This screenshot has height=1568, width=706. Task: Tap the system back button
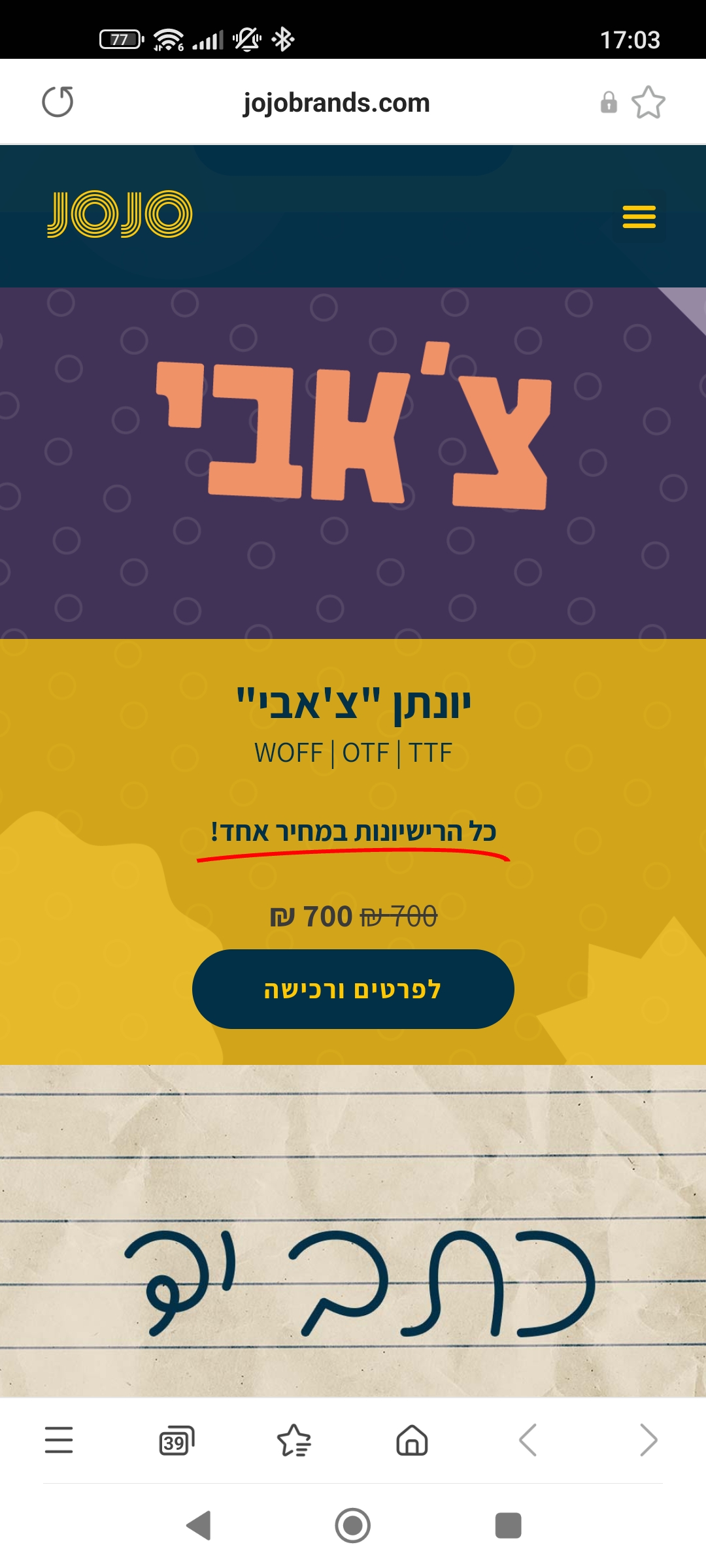[x=199, y=1526]
